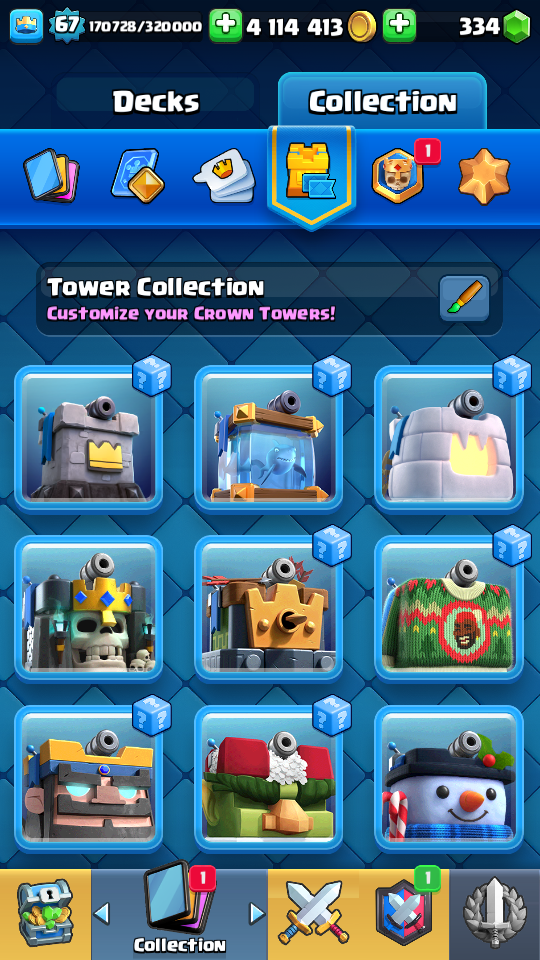Screen dimensions: 540x960
Task: Select the igloo tower skin
Action: (448, 438)
